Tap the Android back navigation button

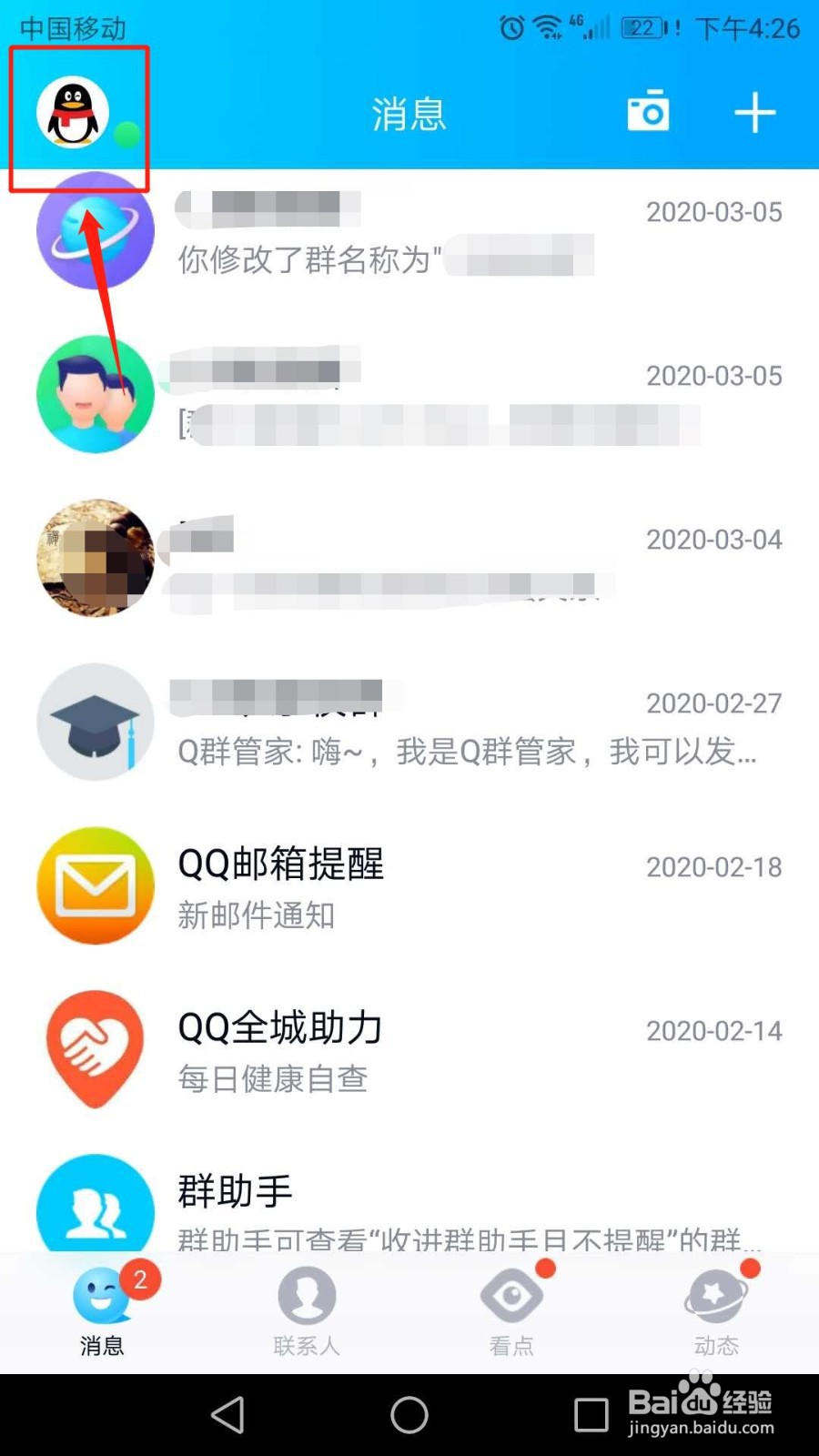tap(226, 1414)
